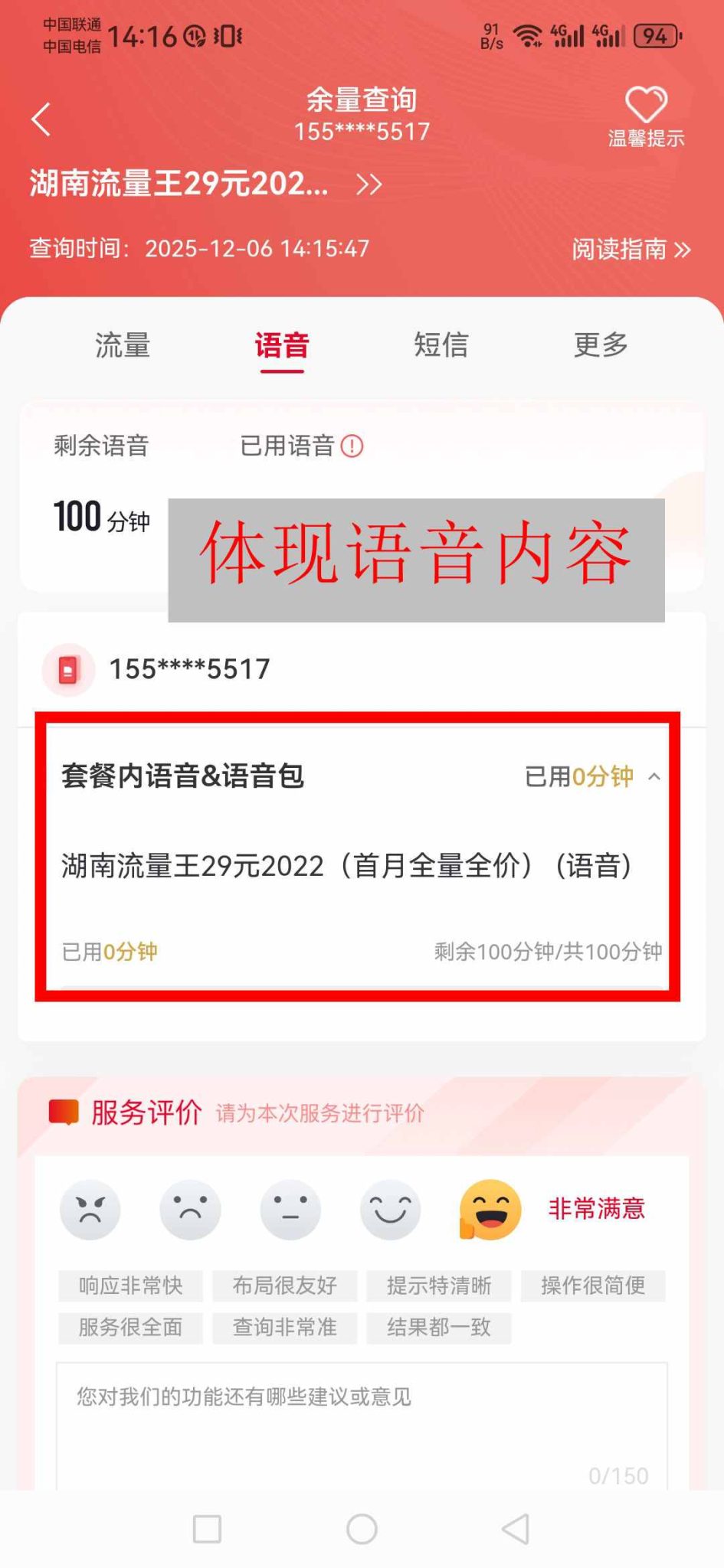Collapse the 套餐内语音&语音包 section
The width and height of the screenshot is (724, 1568).
656,777
